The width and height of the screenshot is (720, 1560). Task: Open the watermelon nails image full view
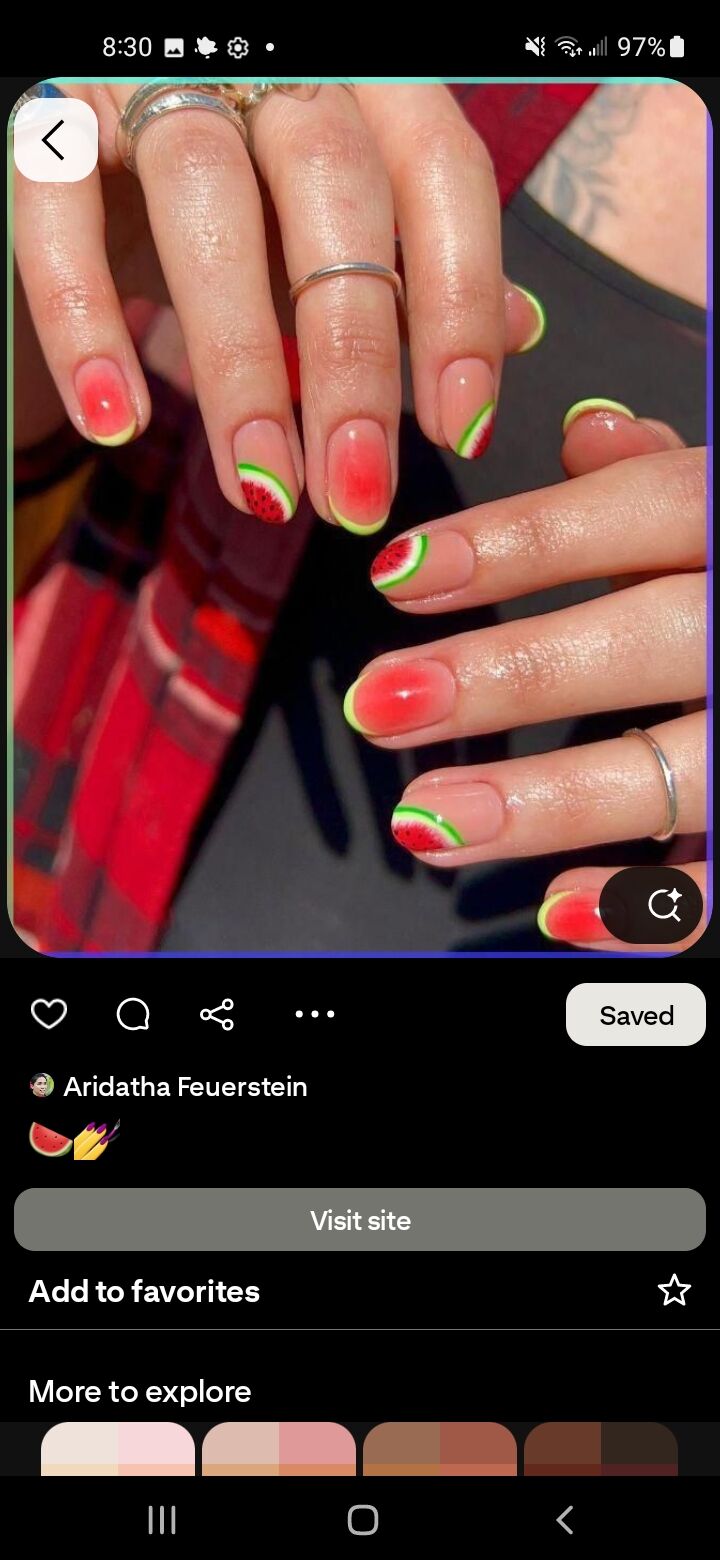pos(360,517)
